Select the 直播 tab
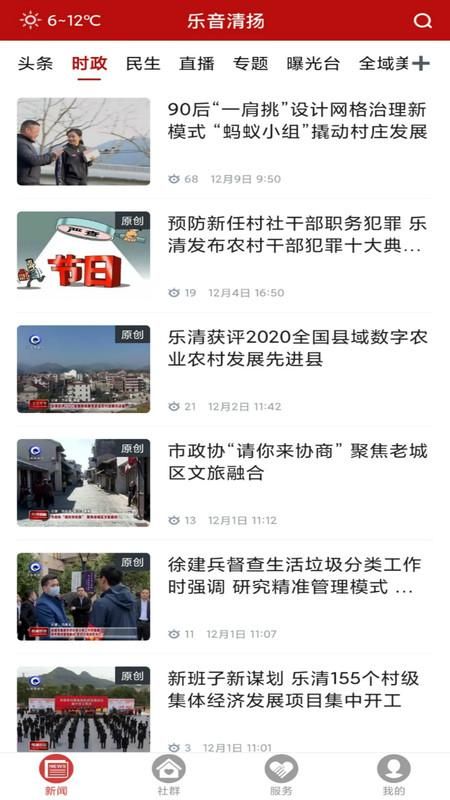The height and width of the screenshot is (800, 450). point(197,64)
